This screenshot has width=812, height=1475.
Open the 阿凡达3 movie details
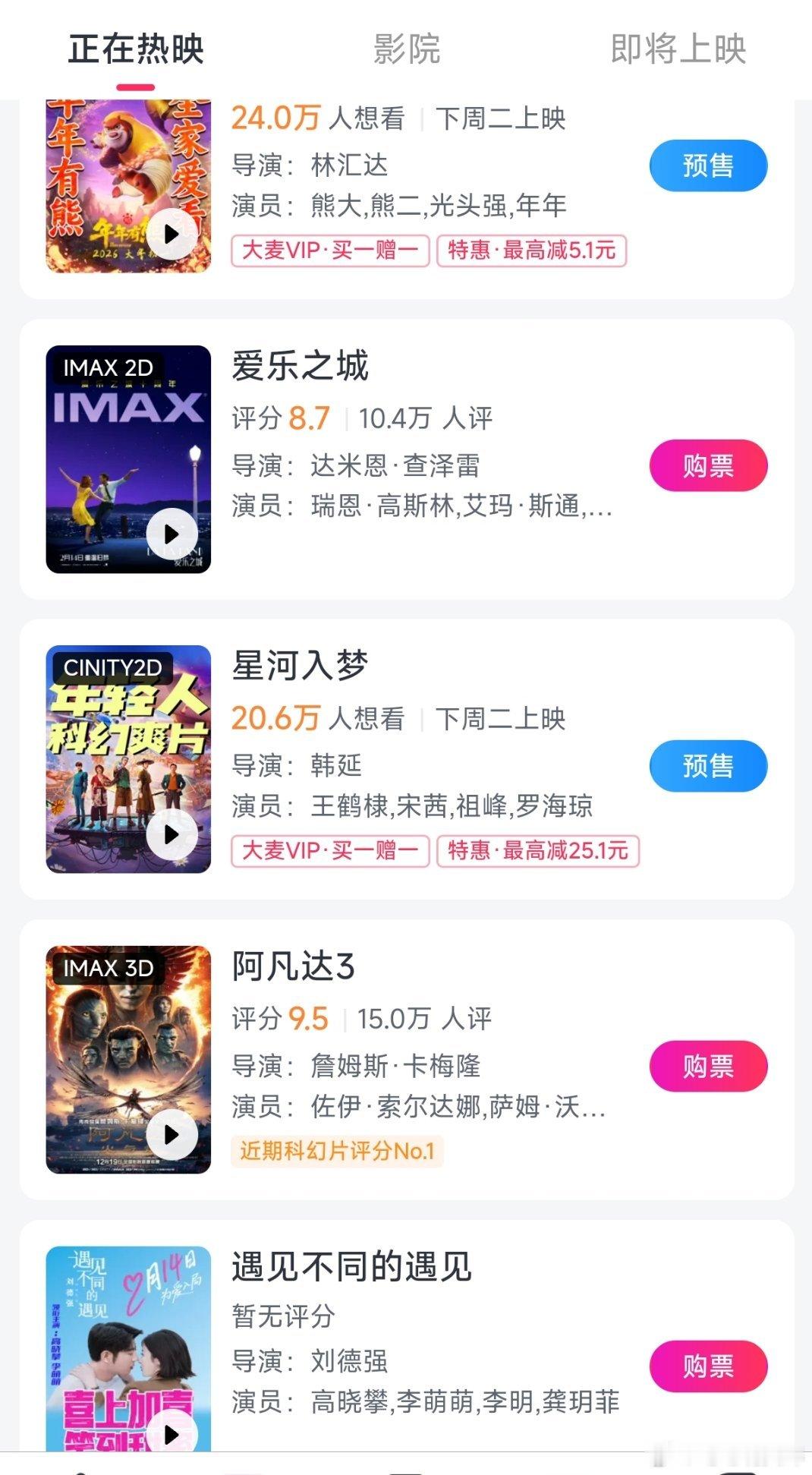(x=293, y=966)
